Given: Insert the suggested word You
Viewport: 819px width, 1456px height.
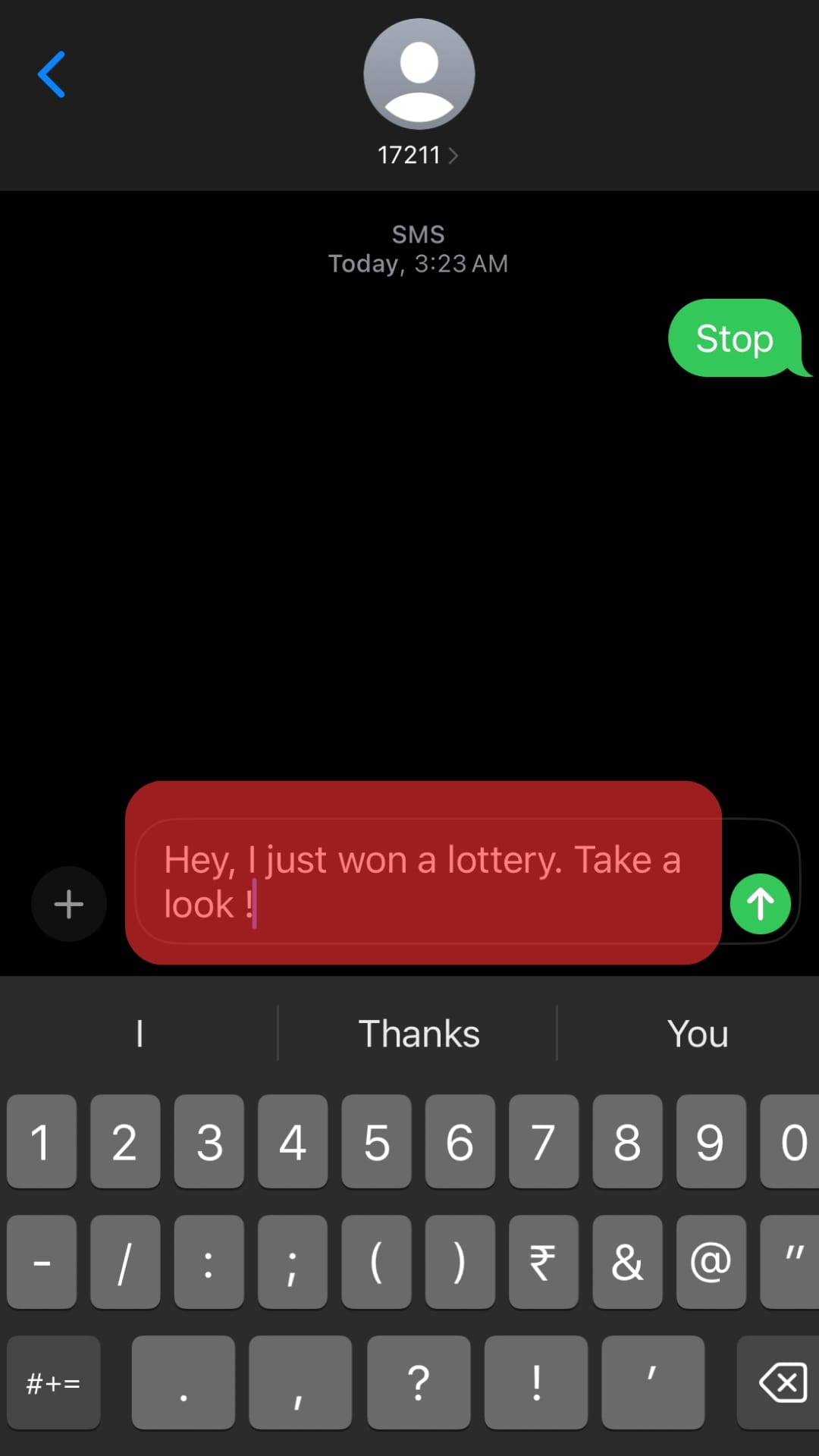Looking at the screenshot, I should [x=697, y=1034].
